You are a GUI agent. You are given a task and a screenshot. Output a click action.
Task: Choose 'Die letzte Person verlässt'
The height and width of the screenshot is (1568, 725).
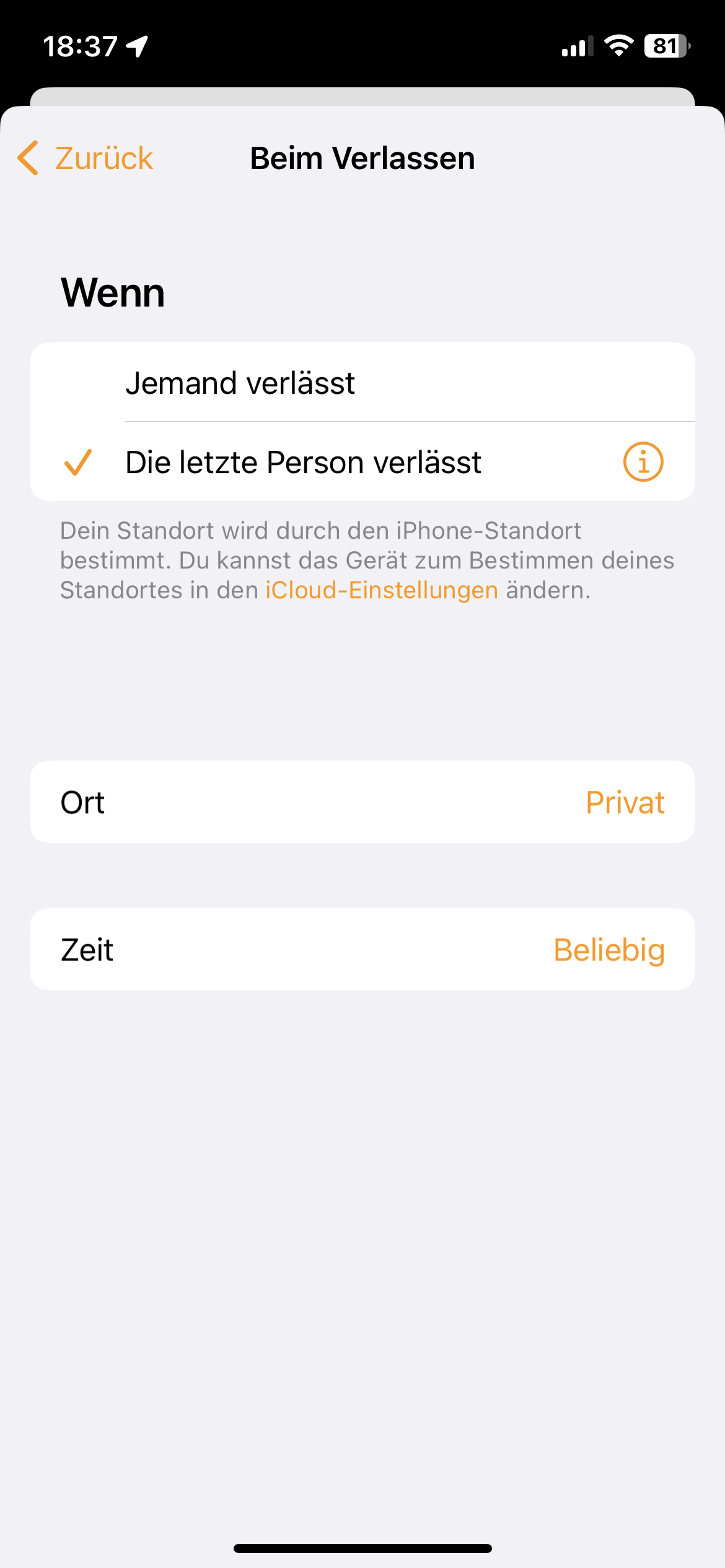tap(304, 463)
